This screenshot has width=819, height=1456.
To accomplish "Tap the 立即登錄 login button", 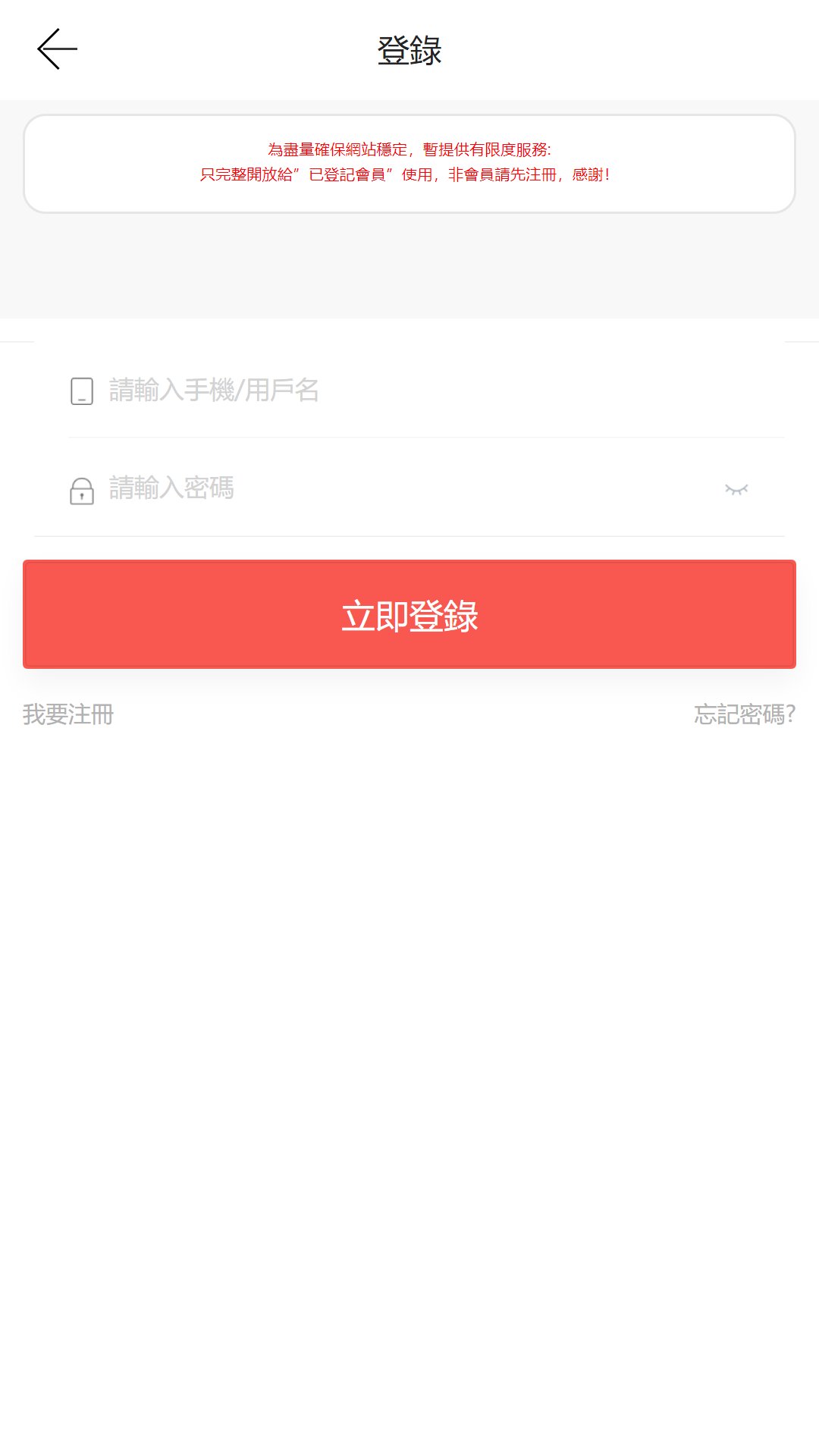I will click(409, 614).
